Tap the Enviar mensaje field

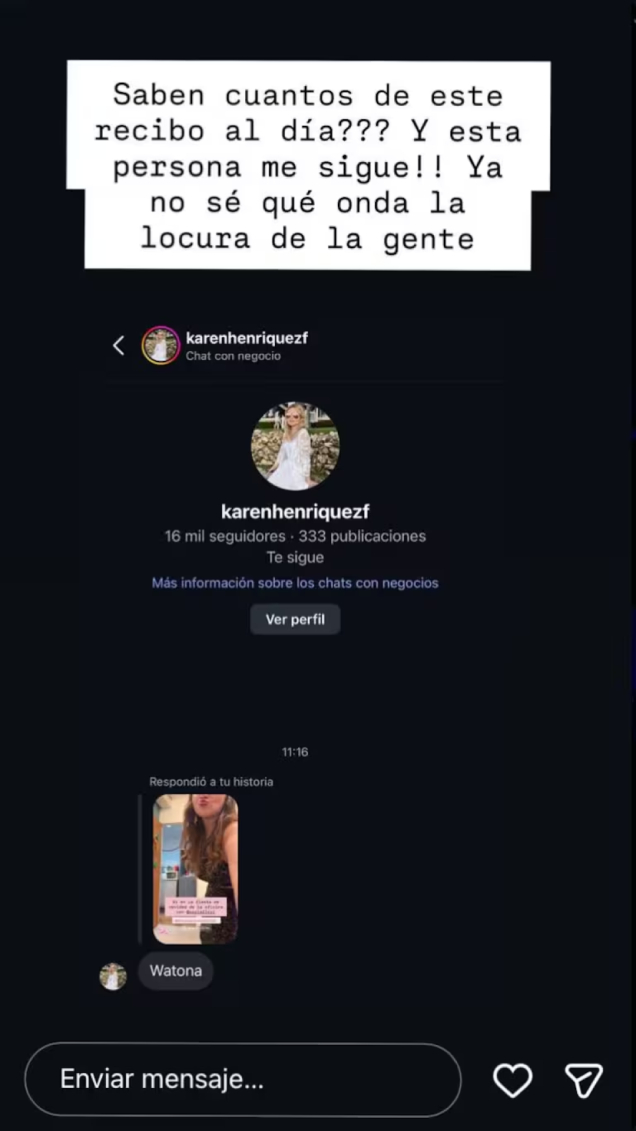pos(242,1080)
